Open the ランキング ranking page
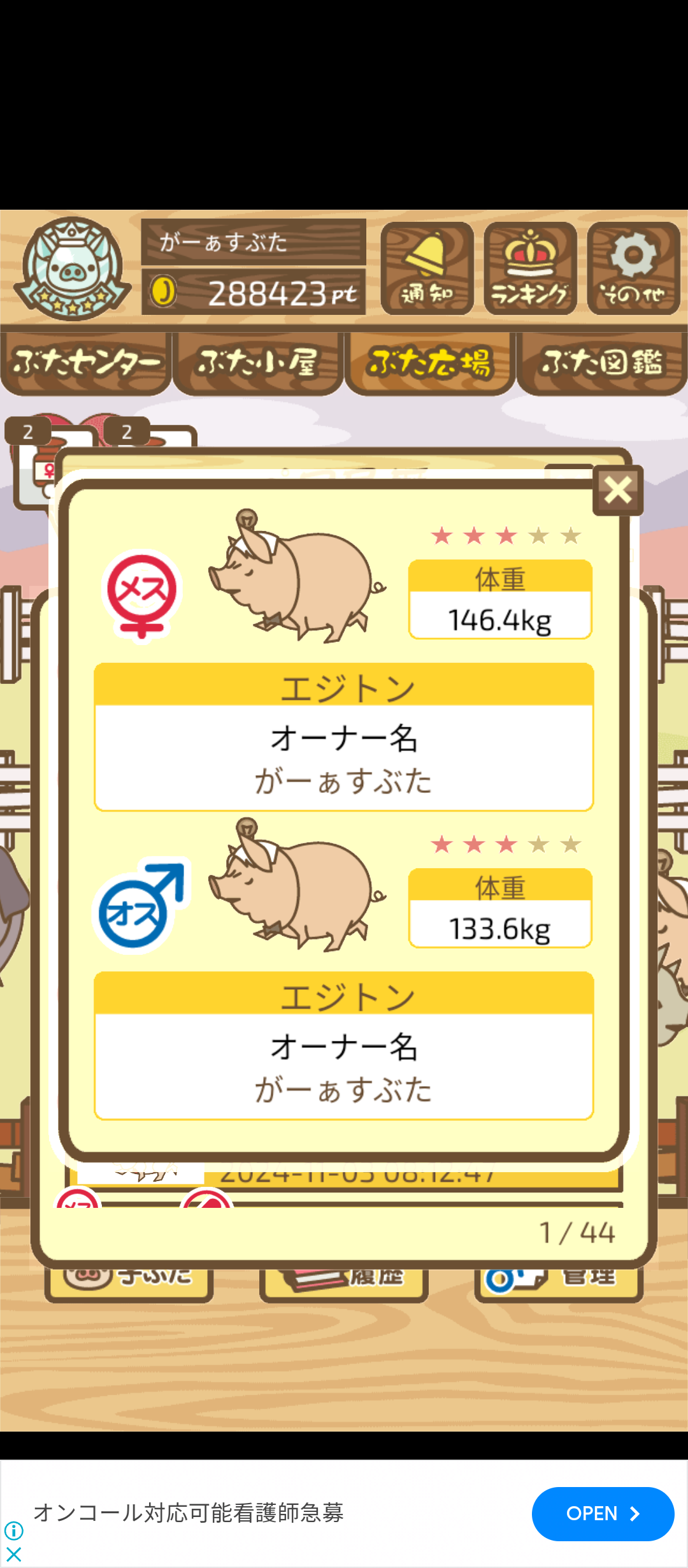 tap(530, 268)
